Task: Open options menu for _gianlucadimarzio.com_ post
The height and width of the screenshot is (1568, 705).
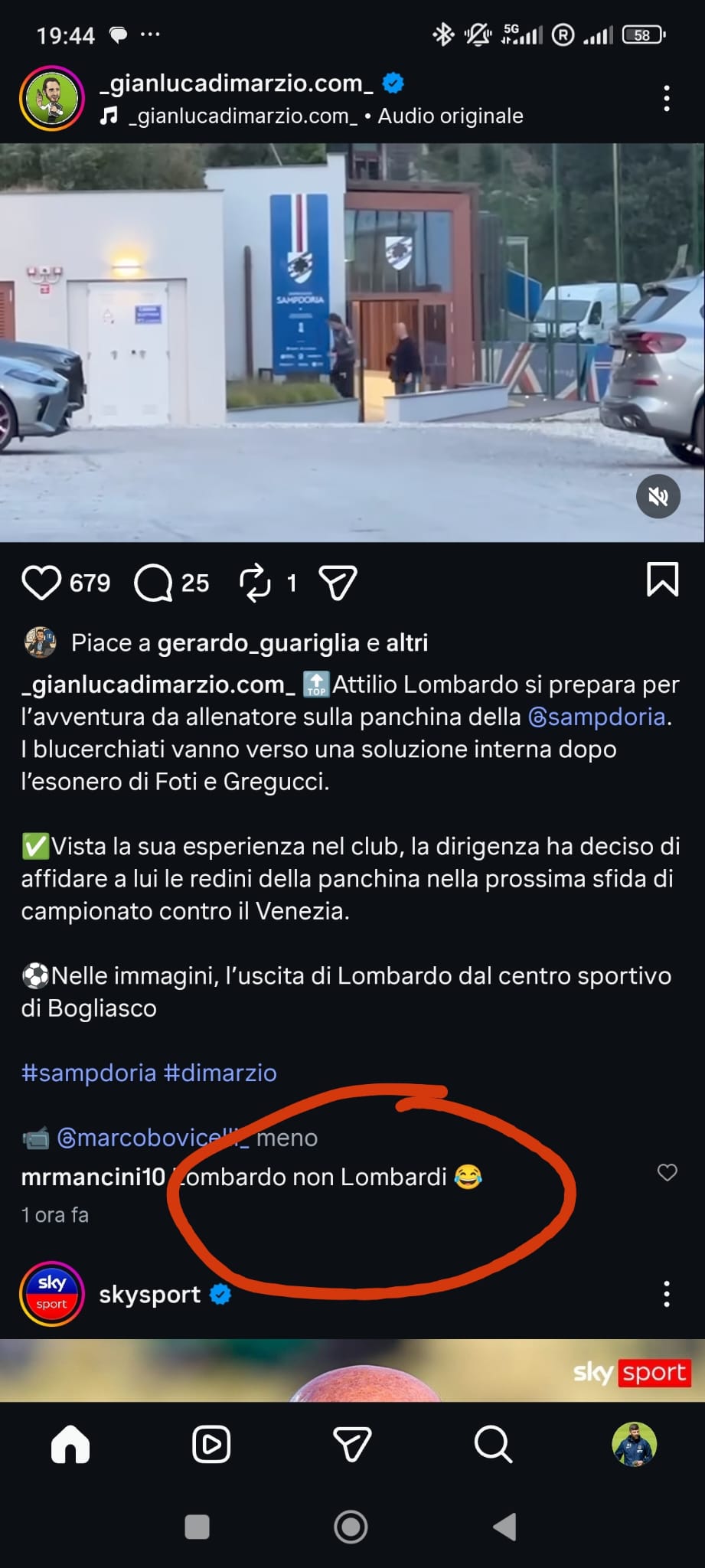Action: click(x=667, y=99)
